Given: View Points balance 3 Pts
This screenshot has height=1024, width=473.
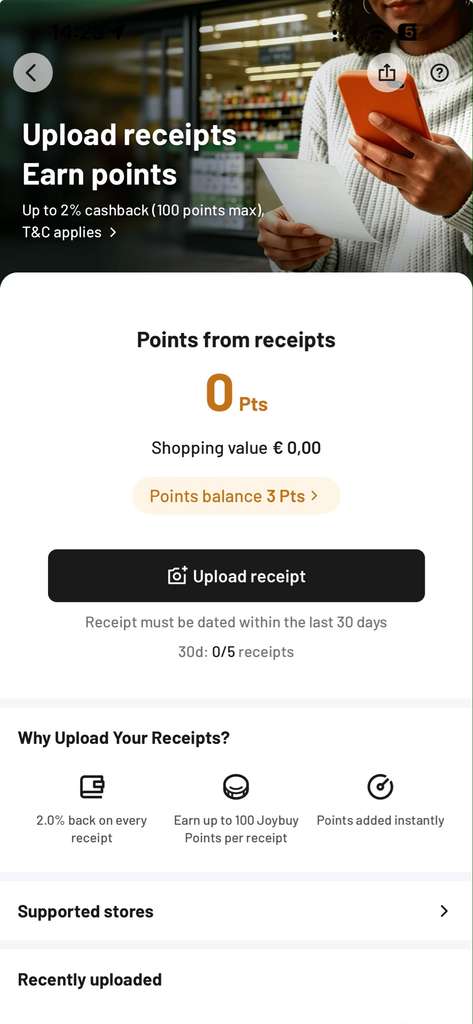Looking at the screenshot, I should point(236,496).
